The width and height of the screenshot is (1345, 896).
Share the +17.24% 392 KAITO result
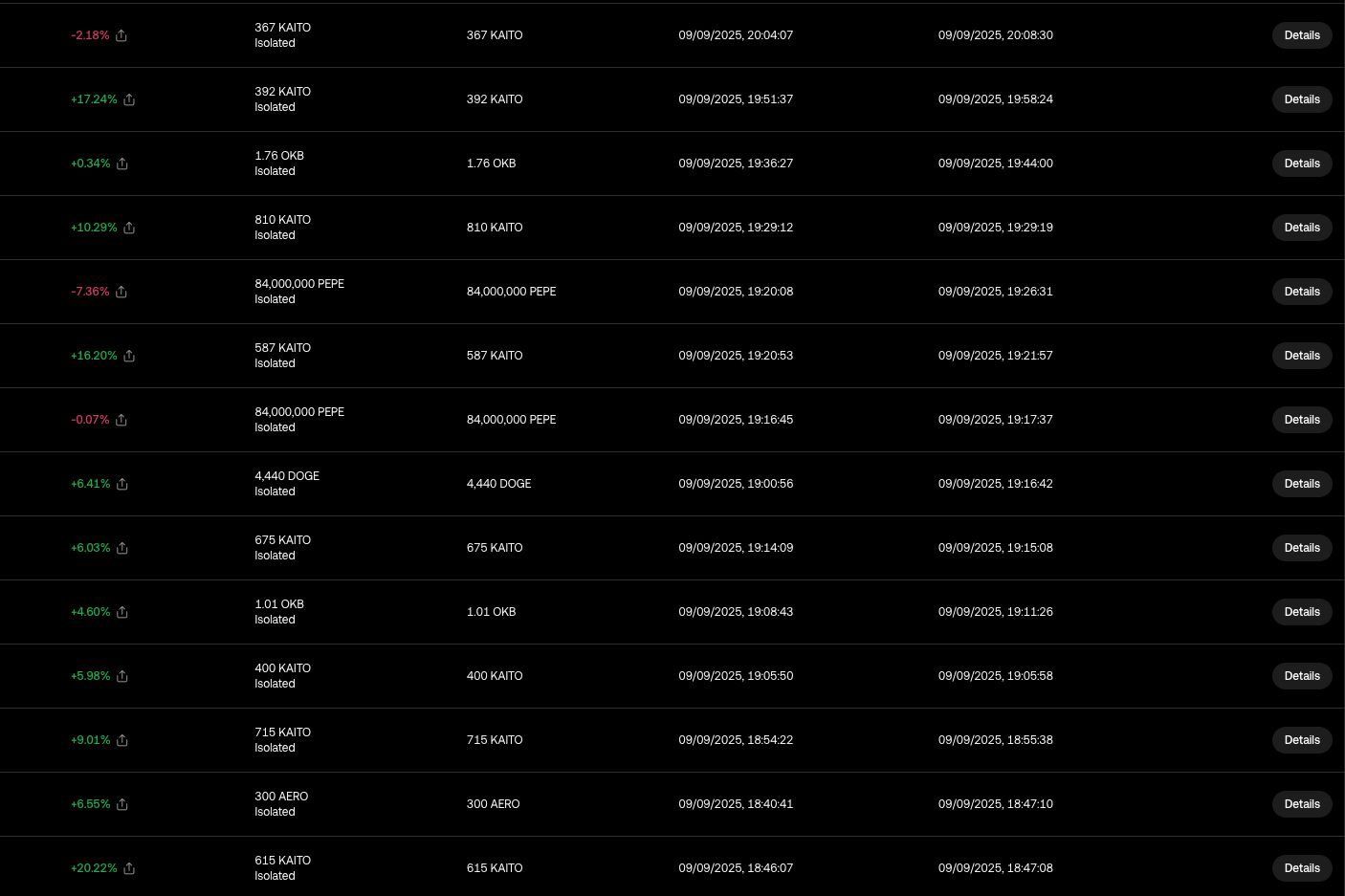[x=129, y=99]
